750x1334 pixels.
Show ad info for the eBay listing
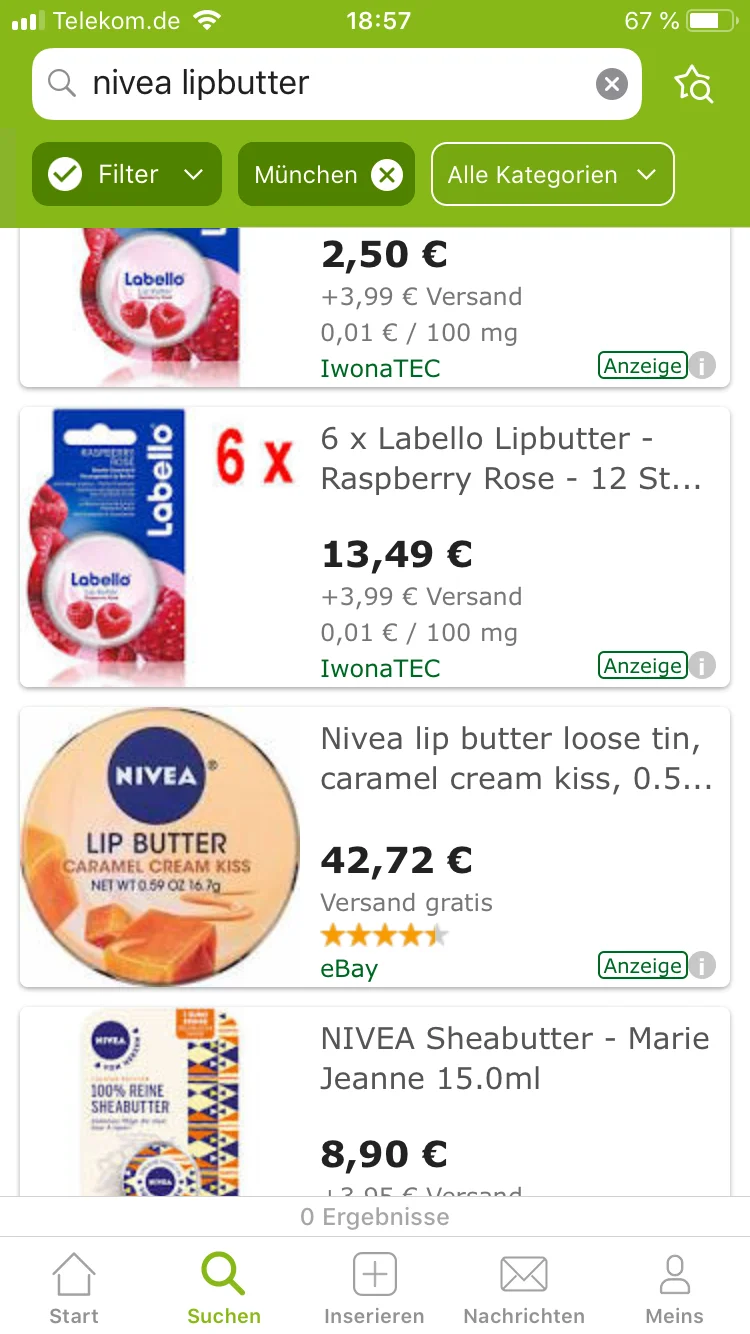point(703,965)
